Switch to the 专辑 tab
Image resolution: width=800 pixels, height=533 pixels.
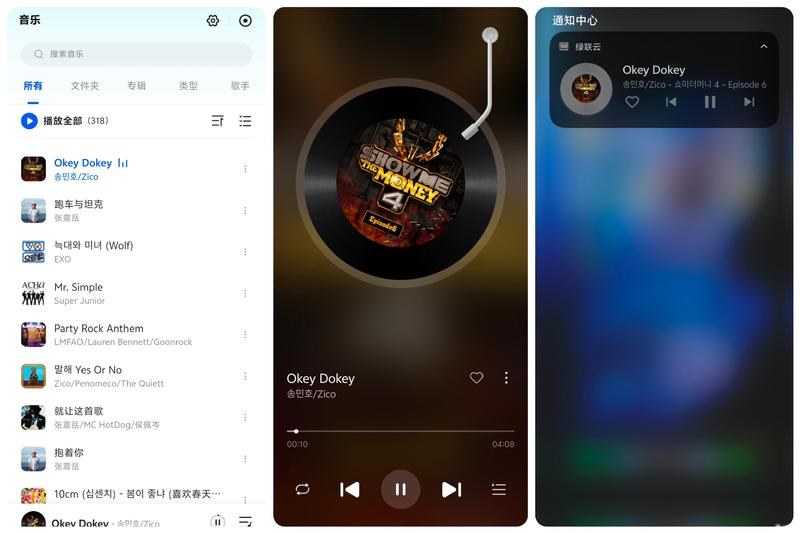point(136,86)
